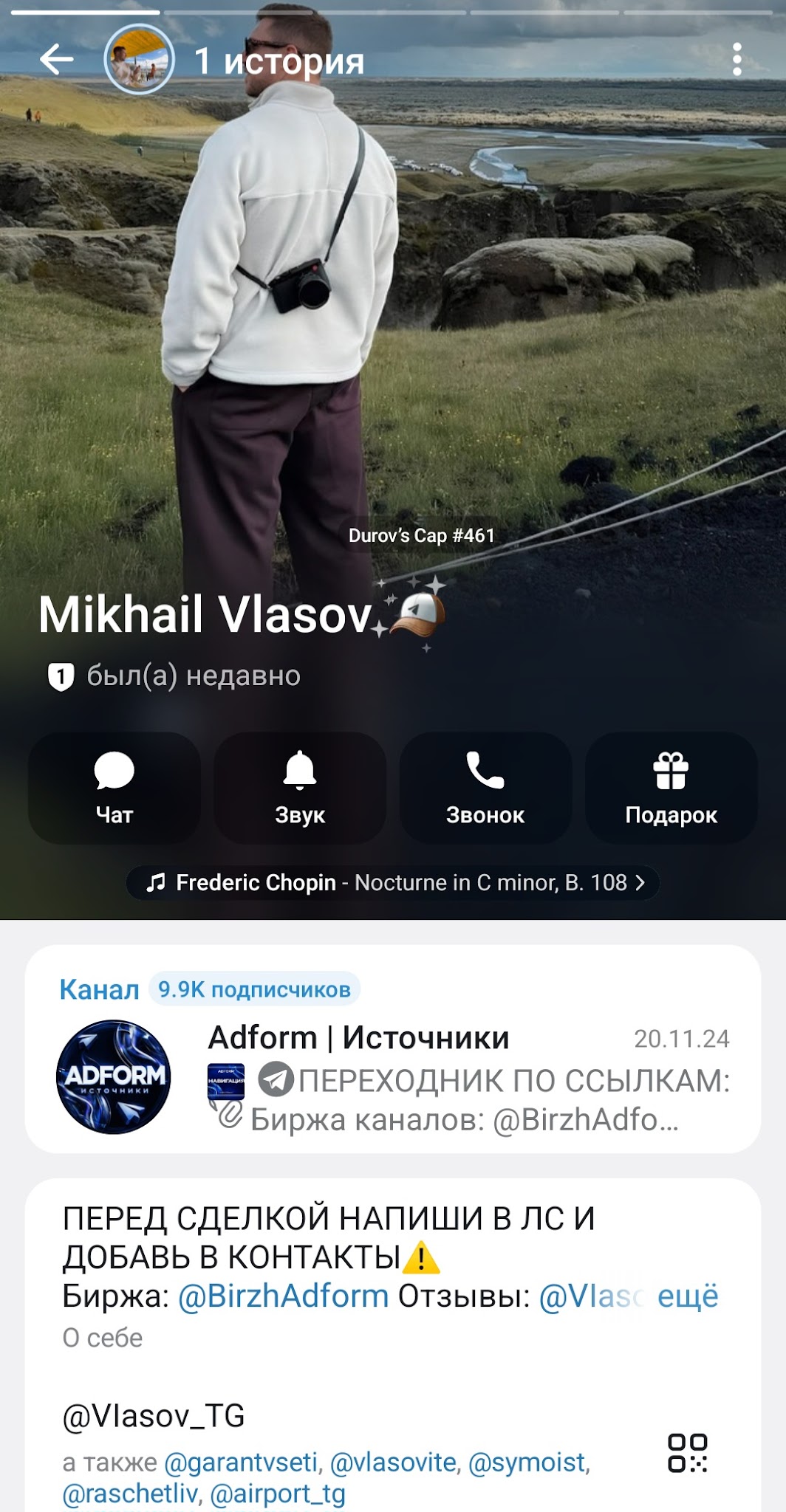Open the Frederic Chopin Nocturne track
This screenshot has height=1512, width=786.
pos(393,882)
